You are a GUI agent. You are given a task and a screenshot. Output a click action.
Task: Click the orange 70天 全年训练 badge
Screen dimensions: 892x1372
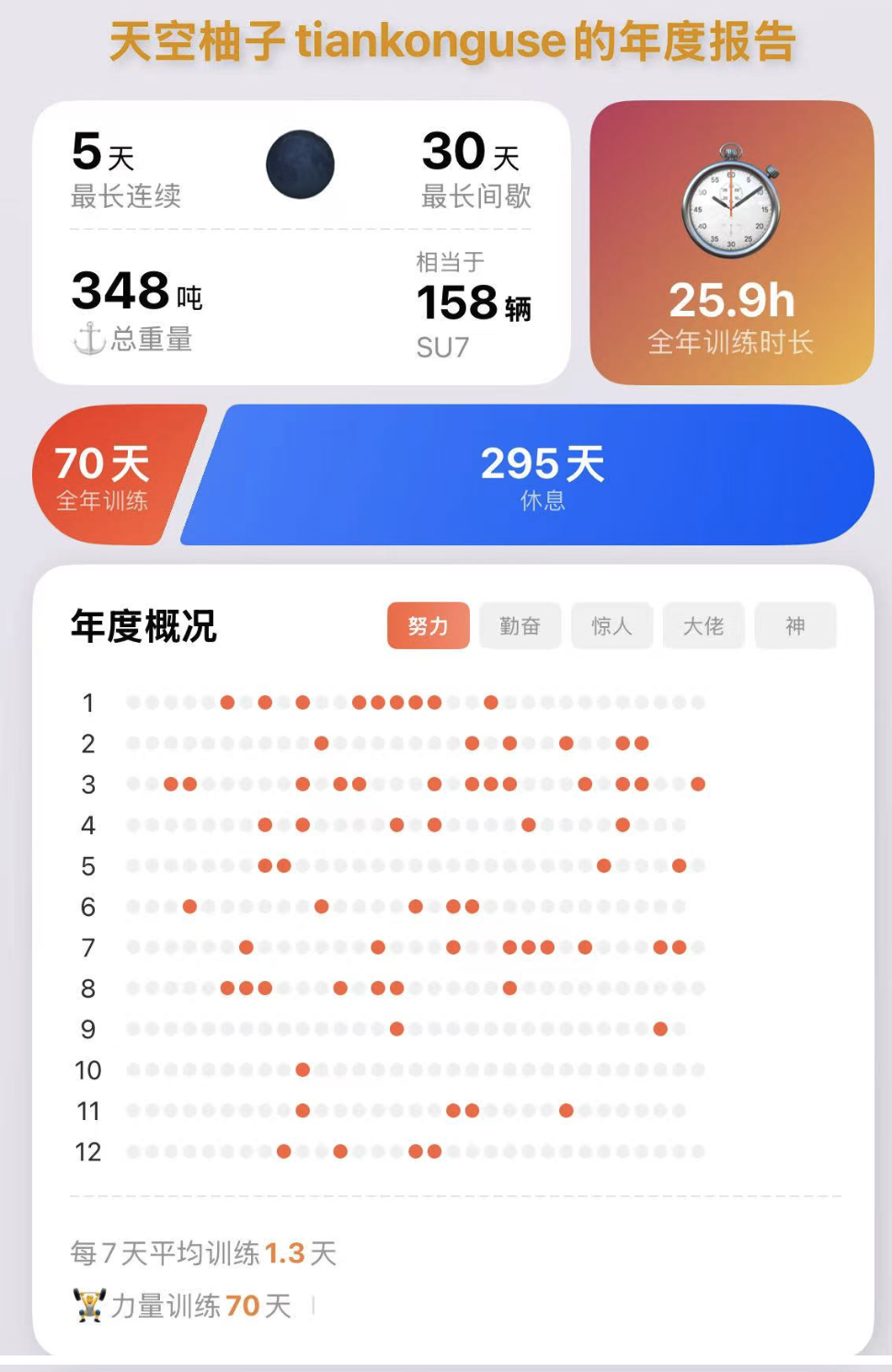pyautogui.click(x=101, y=474)
